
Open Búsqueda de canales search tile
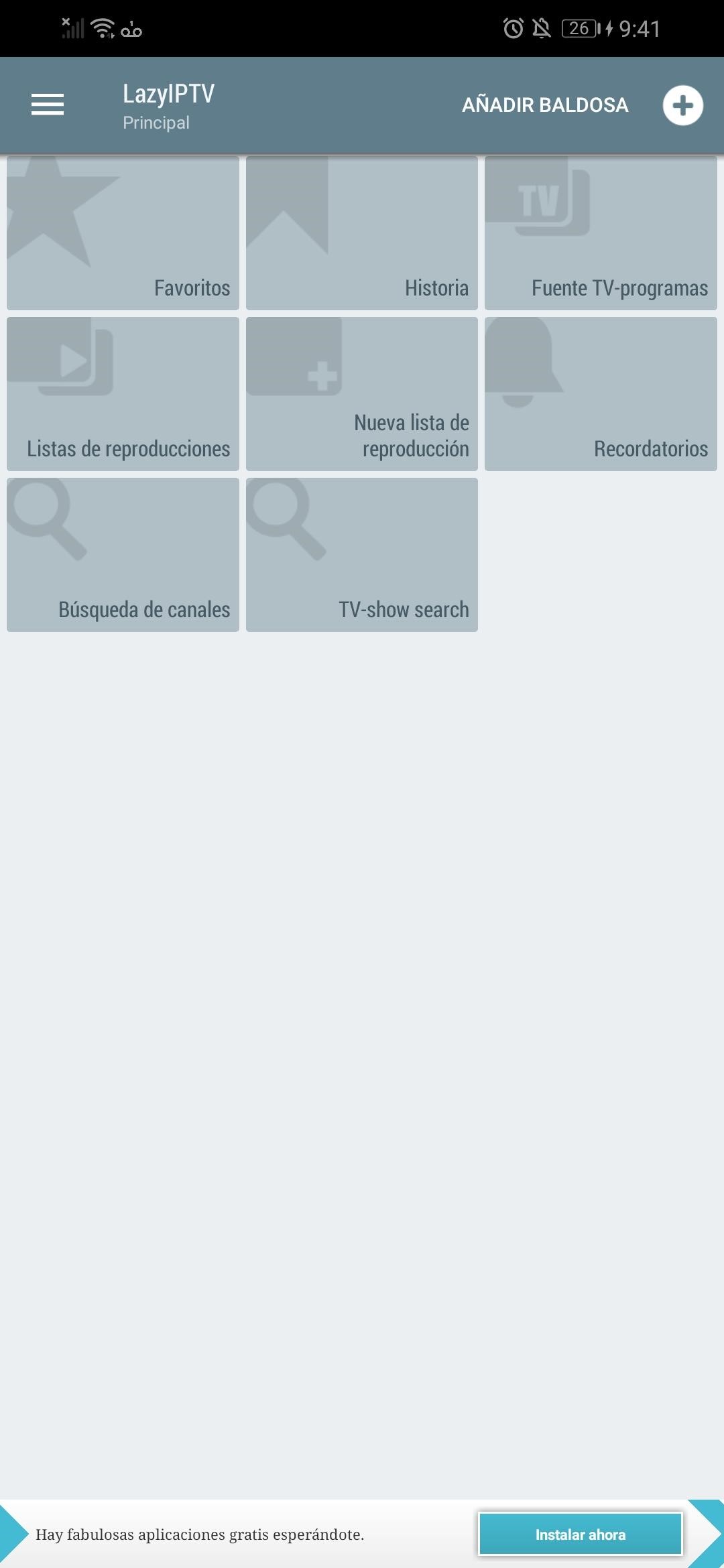coord(123,554)
